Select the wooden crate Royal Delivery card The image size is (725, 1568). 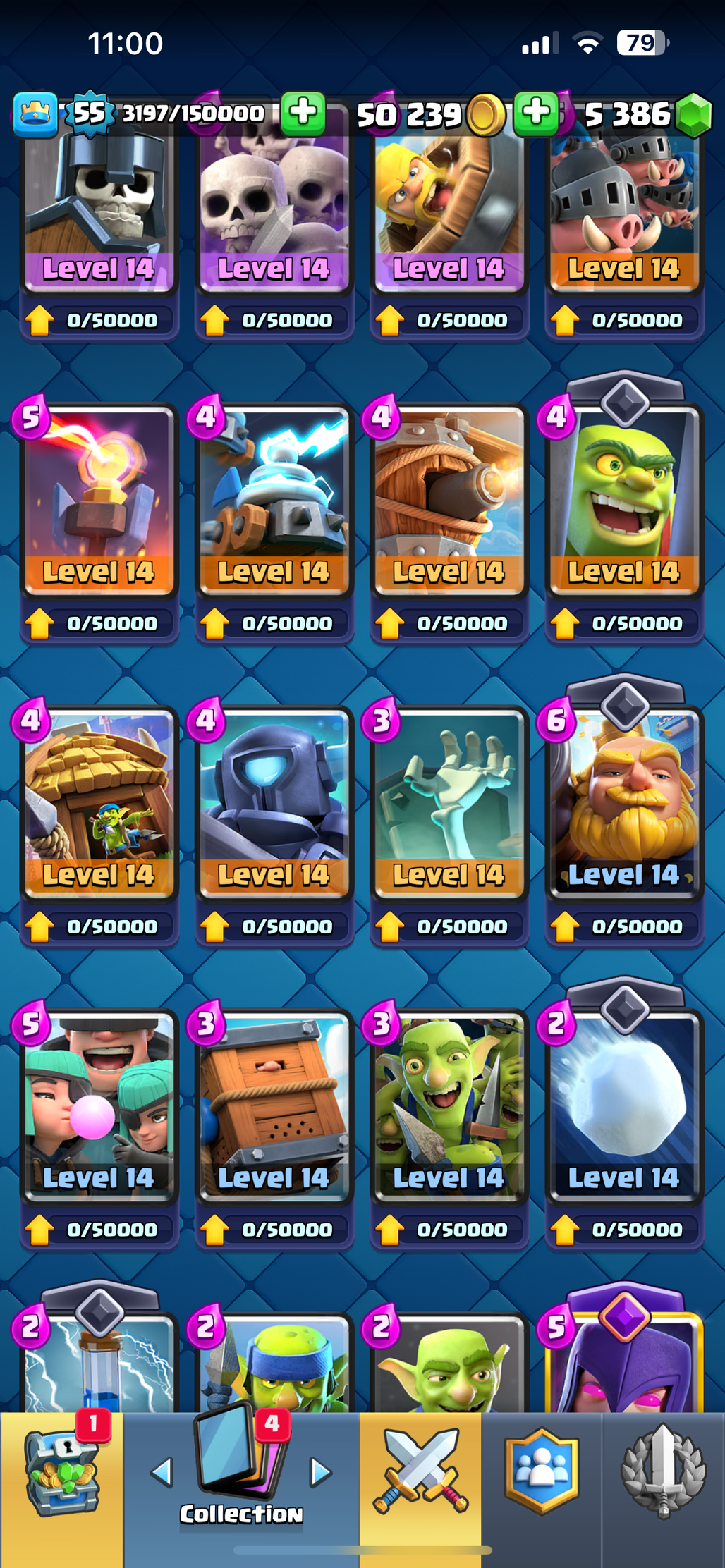click(274, 1107)
